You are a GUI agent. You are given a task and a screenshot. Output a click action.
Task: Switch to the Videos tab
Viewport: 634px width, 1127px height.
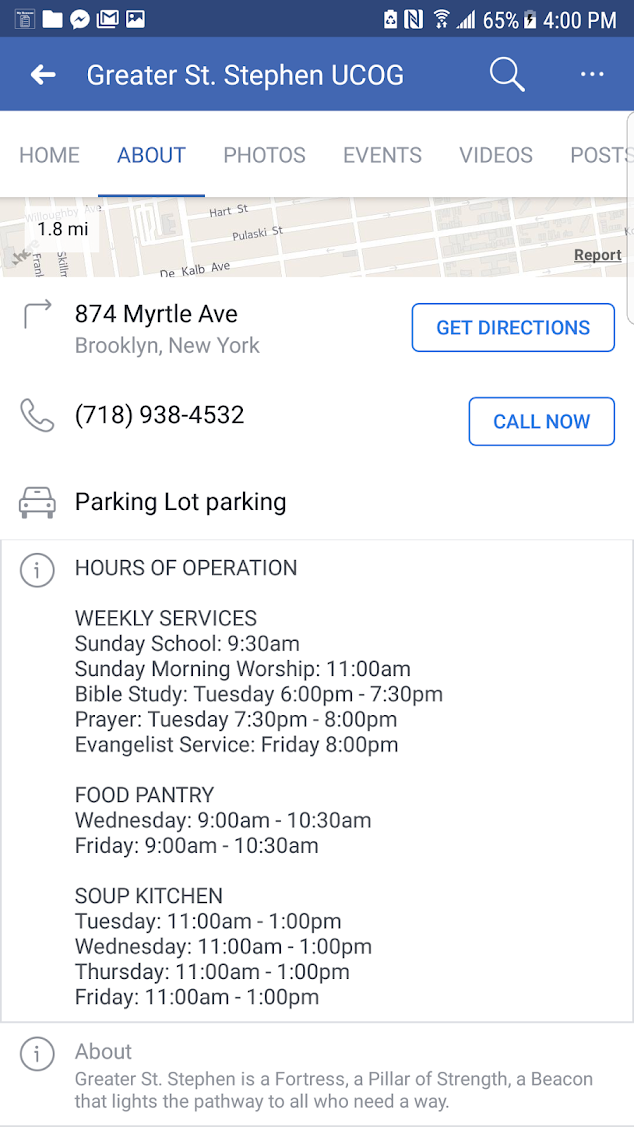(x=496, y=155)
